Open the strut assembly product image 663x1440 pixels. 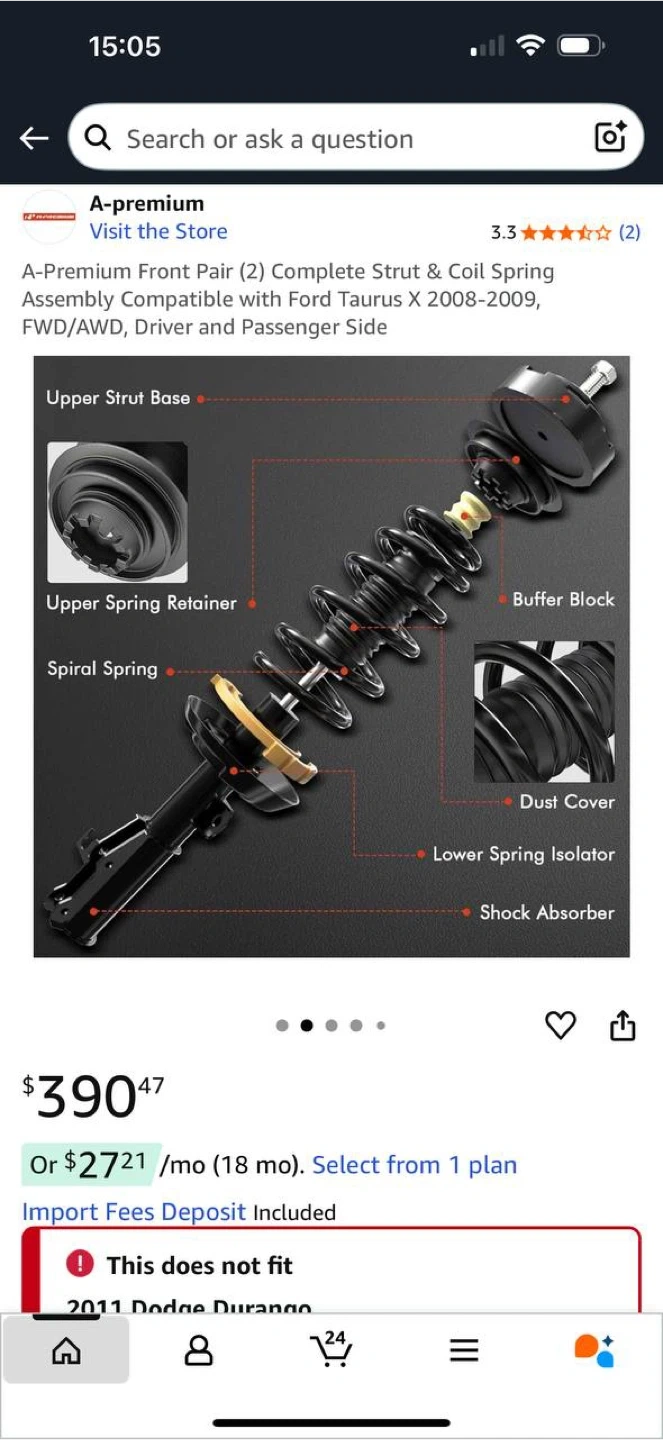pos(332,656)
